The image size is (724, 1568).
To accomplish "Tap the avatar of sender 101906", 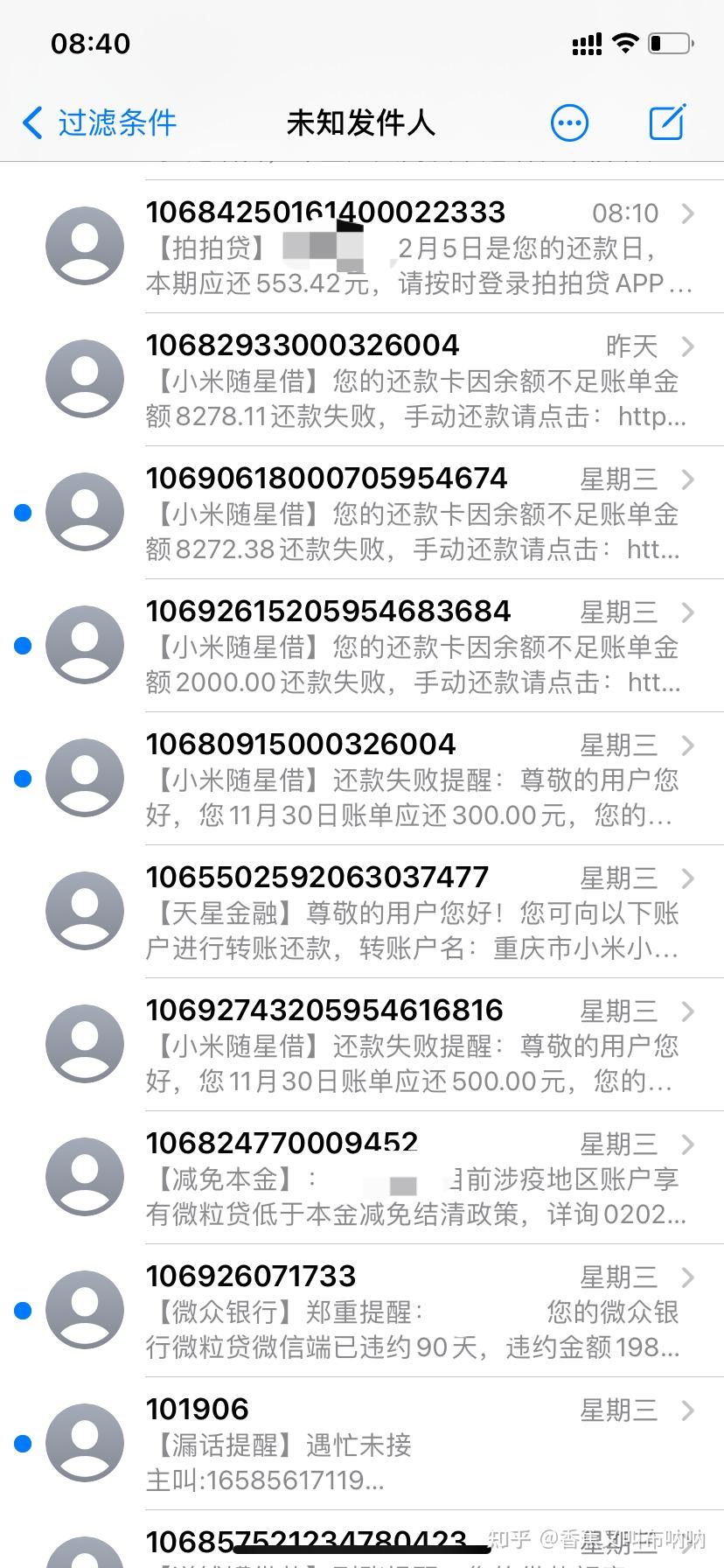I will [83, 1442].
